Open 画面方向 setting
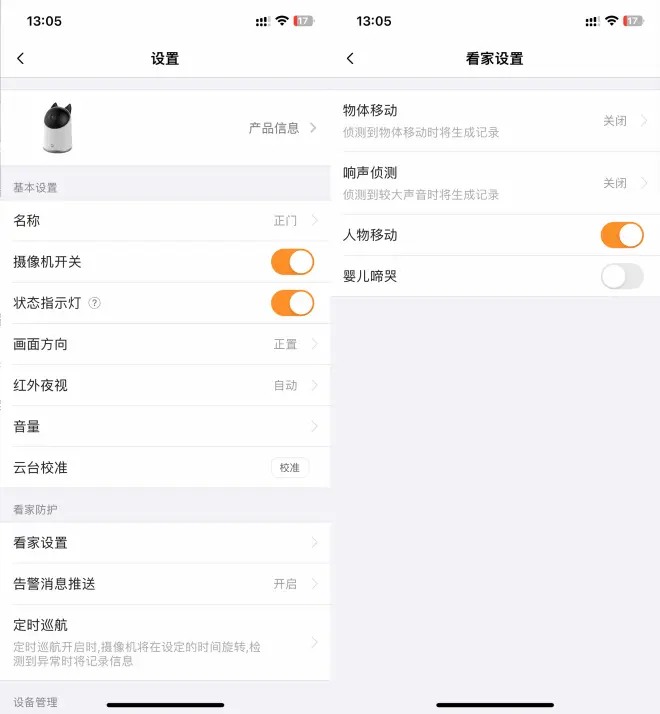Viewport: 660px width, 714px height. [x=165, y=344]
